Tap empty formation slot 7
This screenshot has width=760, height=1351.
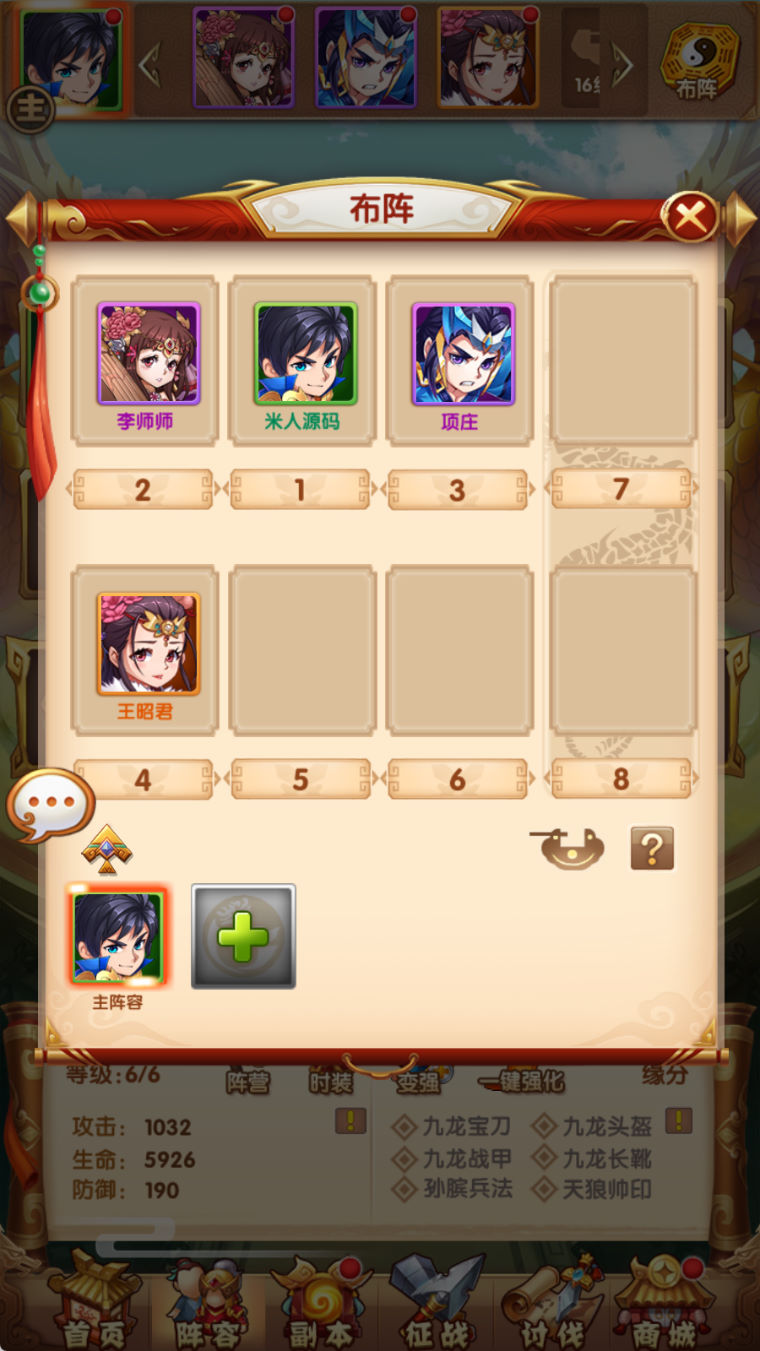click(x=622, y=360)
